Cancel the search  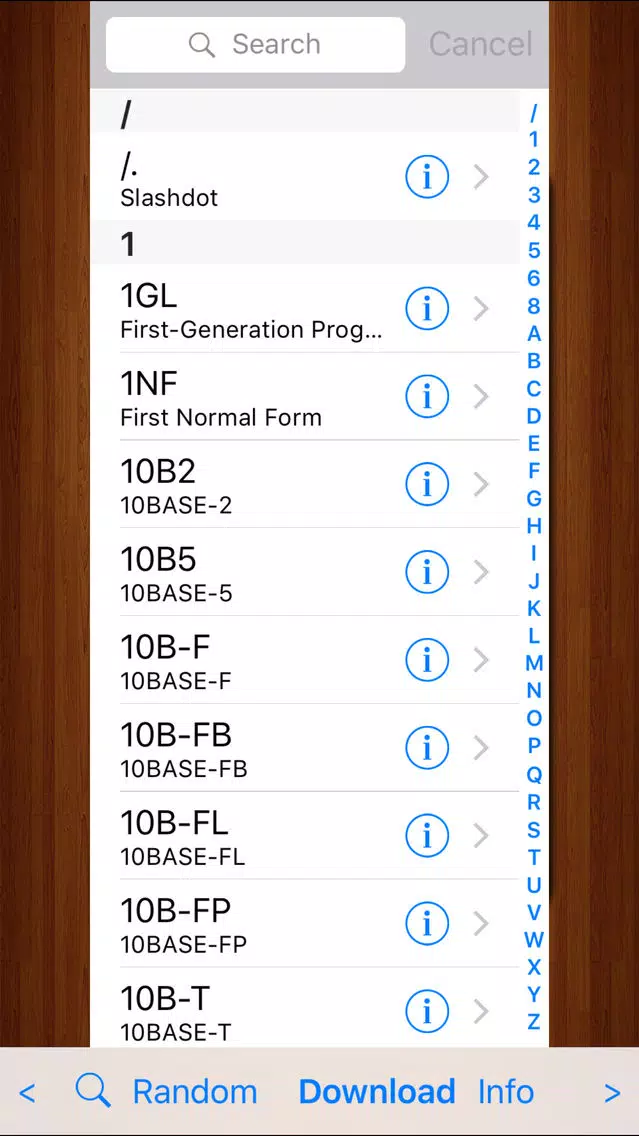pyautogui.click(x=480, y=44)
